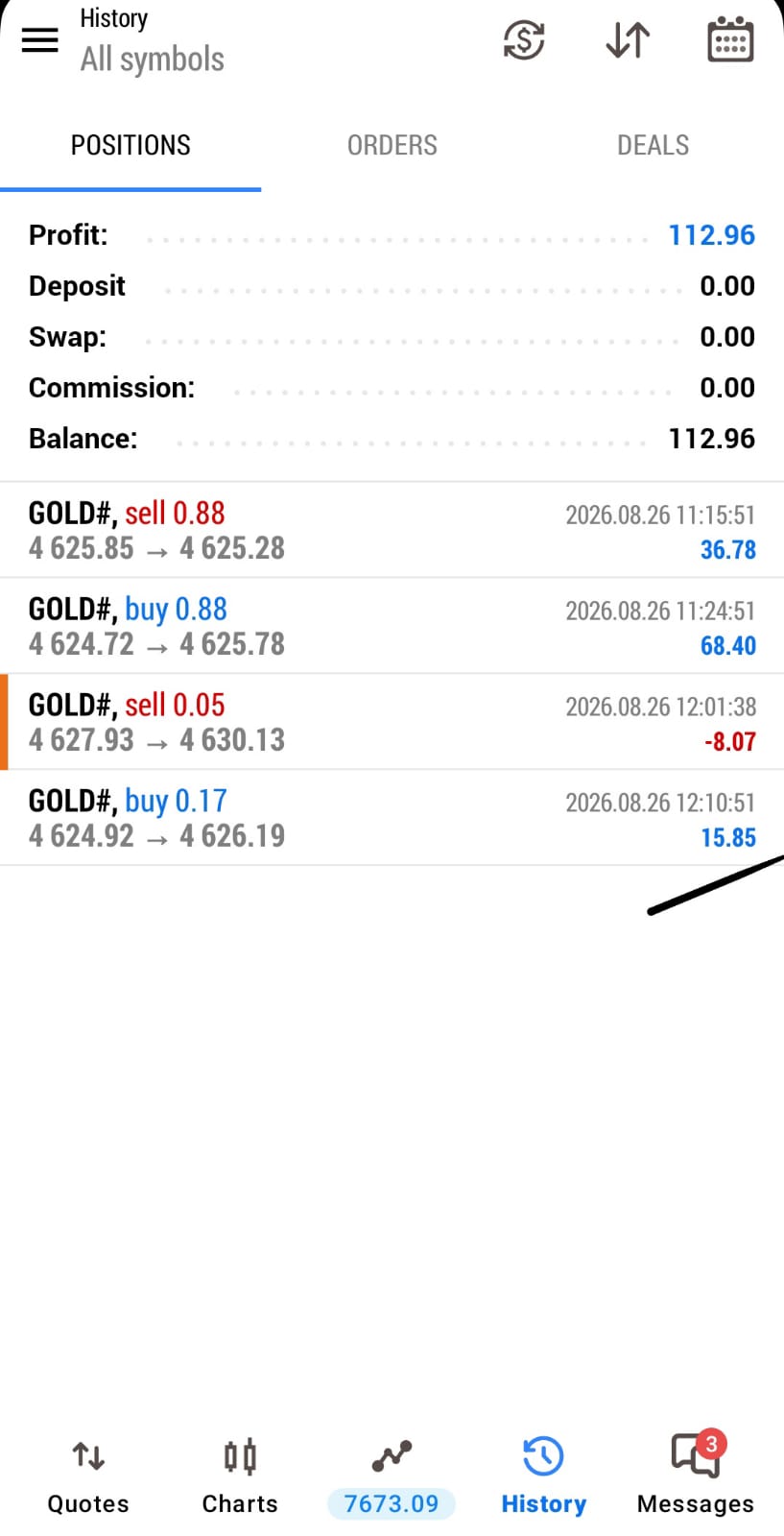784x1536 pixels.
Task: Open Messages with 3 unread
Action: (696, 1476)
